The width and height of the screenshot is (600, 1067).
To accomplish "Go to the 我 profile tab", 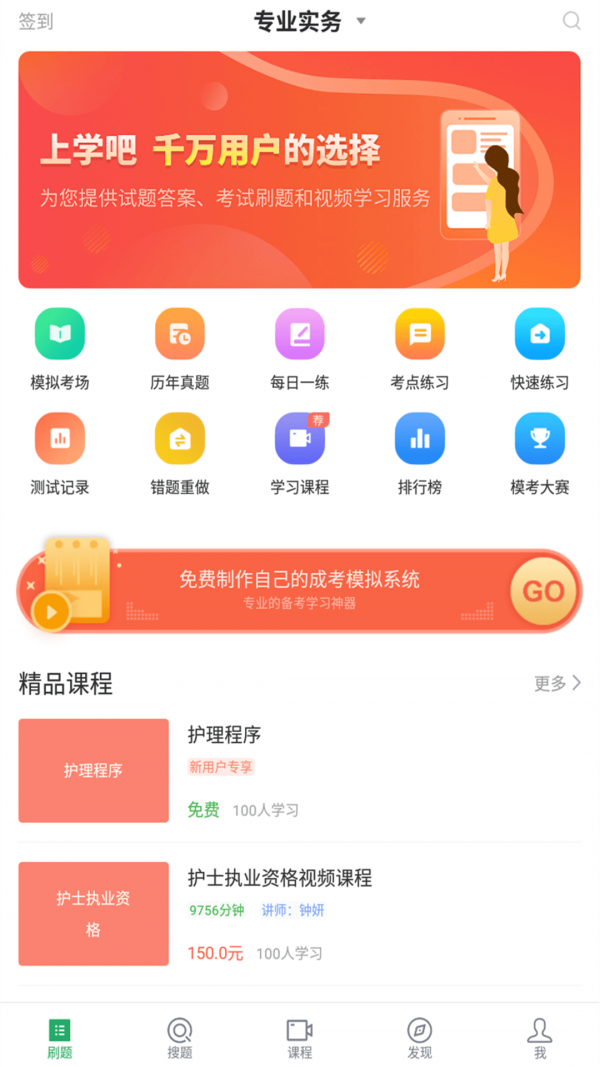I will [540, 1038].
